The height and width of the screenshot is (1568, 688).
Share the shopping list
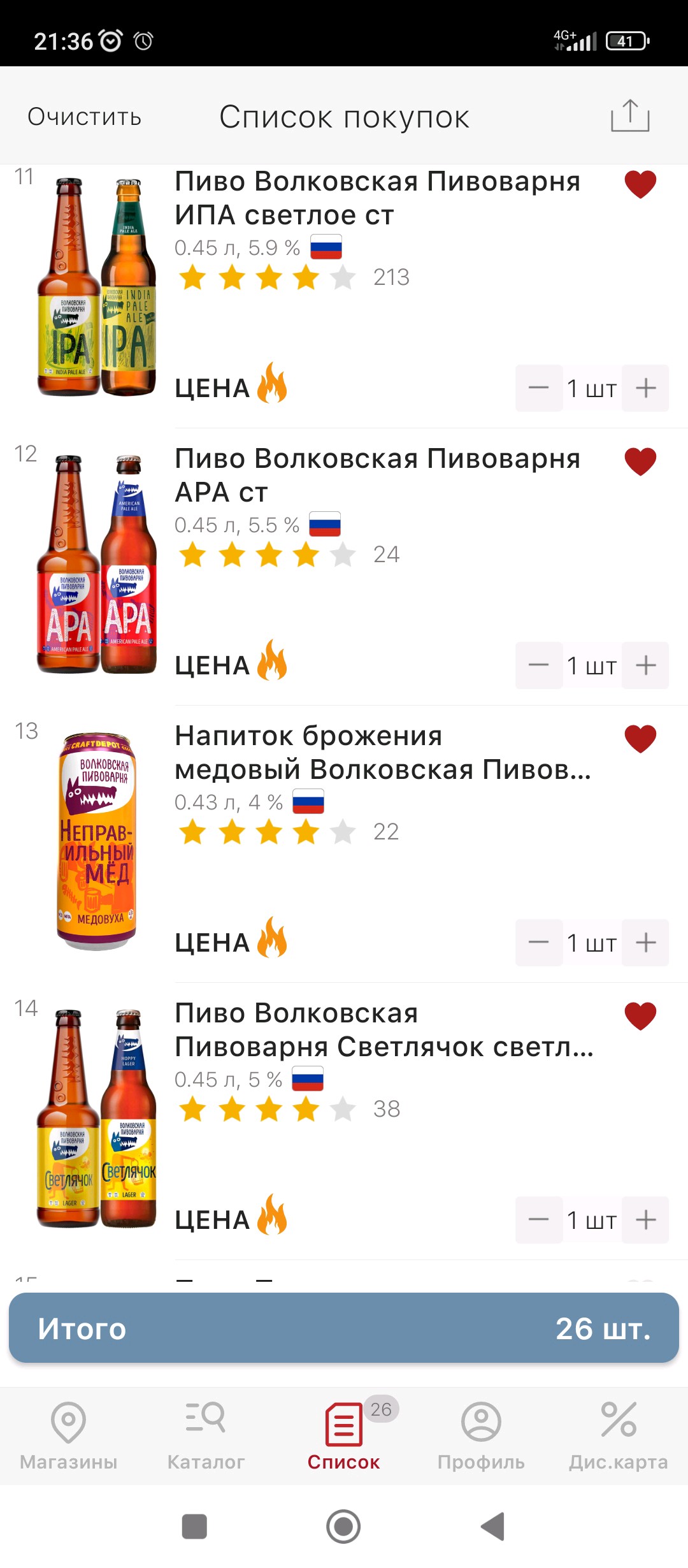point(629,116)
